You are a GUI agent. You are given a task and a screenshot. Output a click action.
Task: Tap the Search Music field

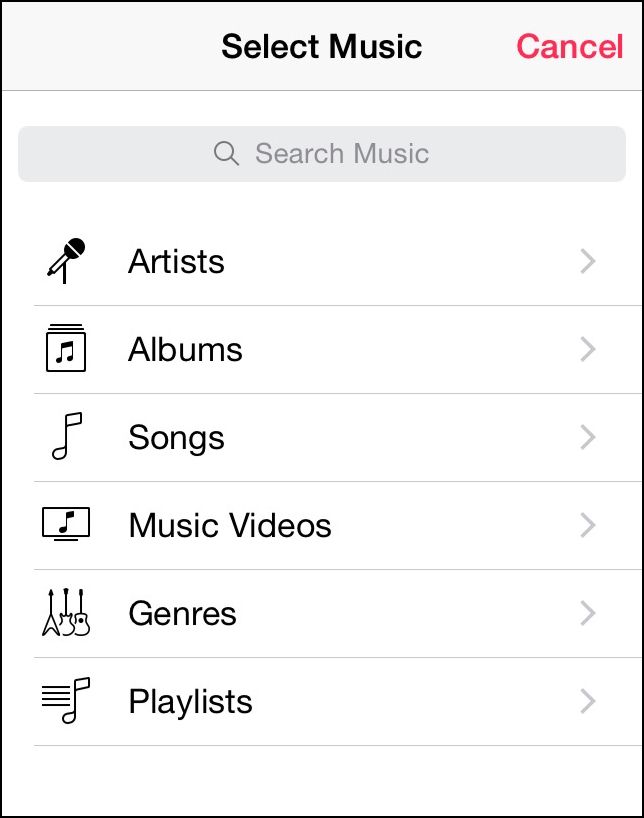click(322, 154)
